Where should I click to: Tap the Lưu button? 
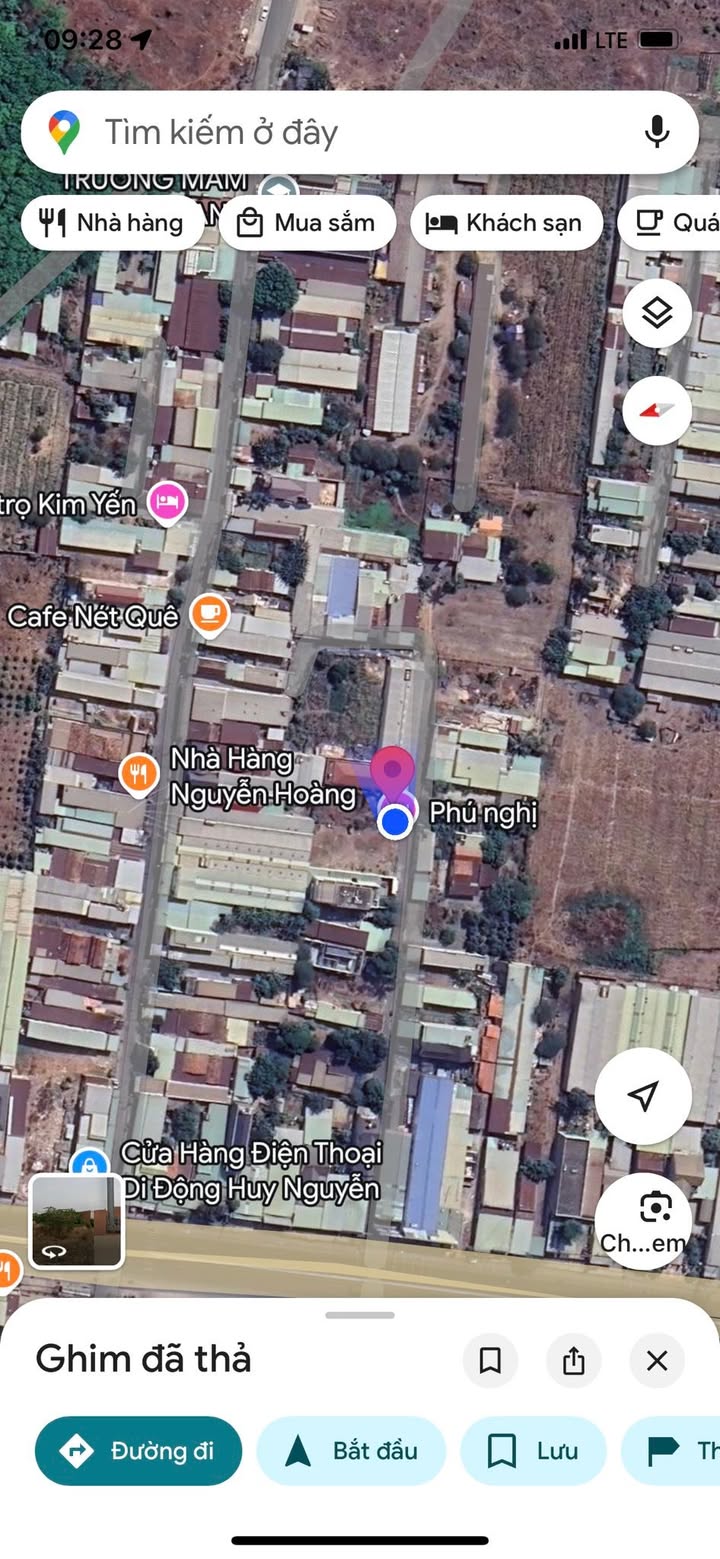click(x=533, y=1451)
